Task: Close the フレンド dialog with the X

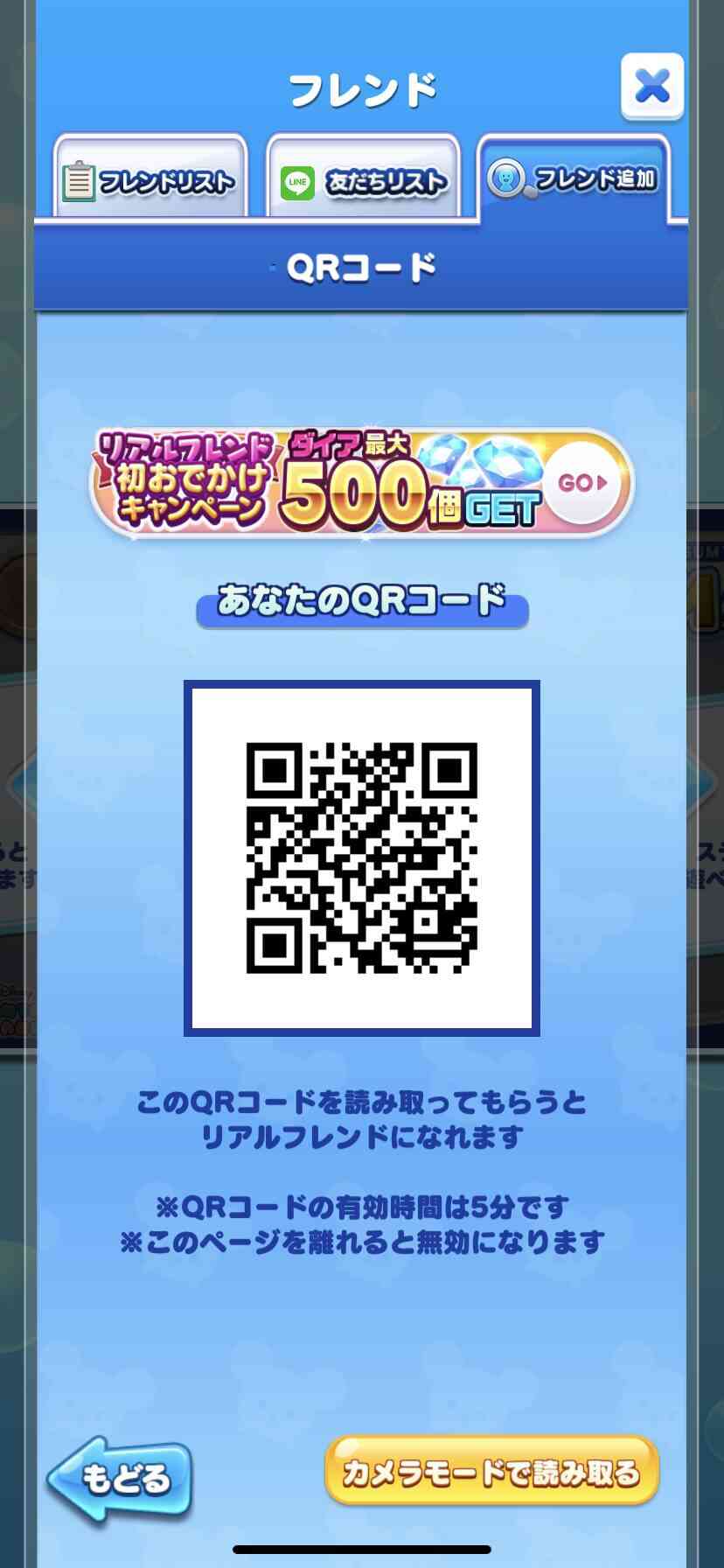Action: click(x=652, y=87)
